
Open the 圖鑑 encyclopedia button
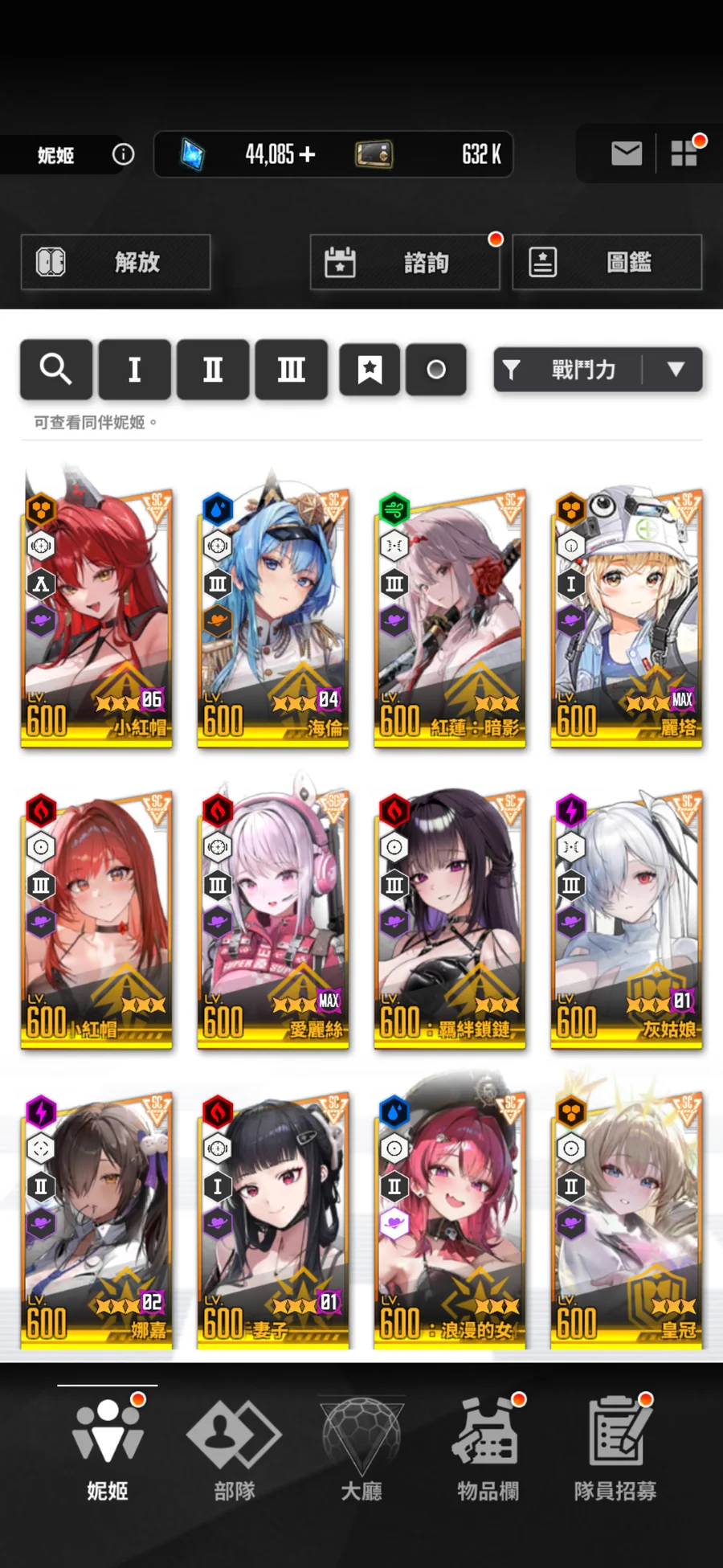coord(607,262)
